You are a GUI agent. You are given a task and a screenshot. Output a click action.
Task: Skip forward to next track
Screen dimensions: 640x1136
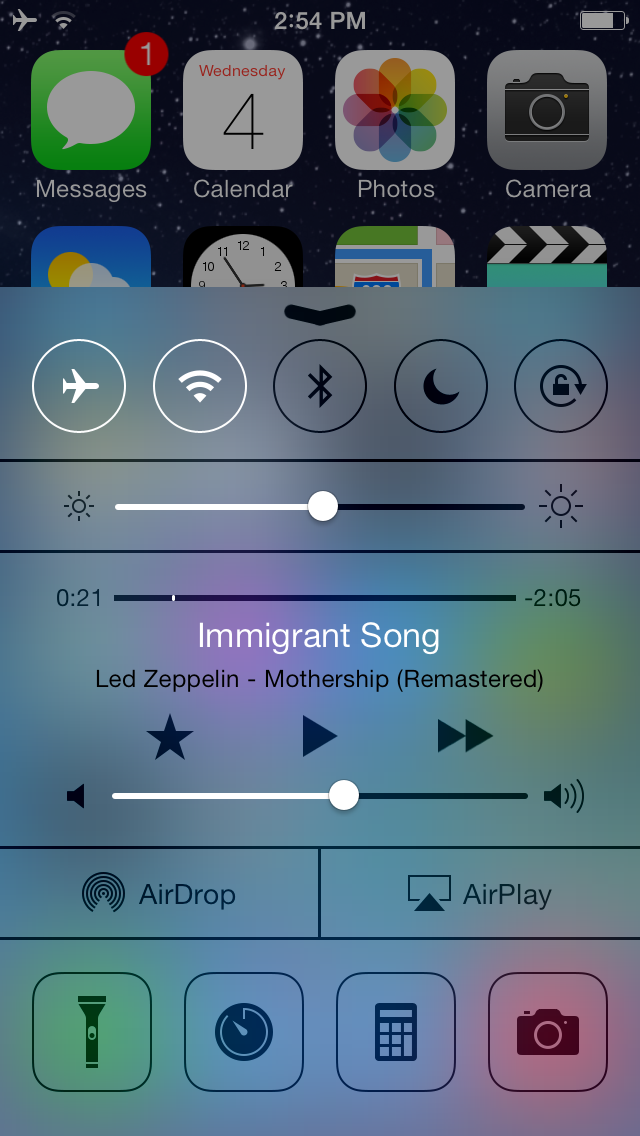pos(465,737)
